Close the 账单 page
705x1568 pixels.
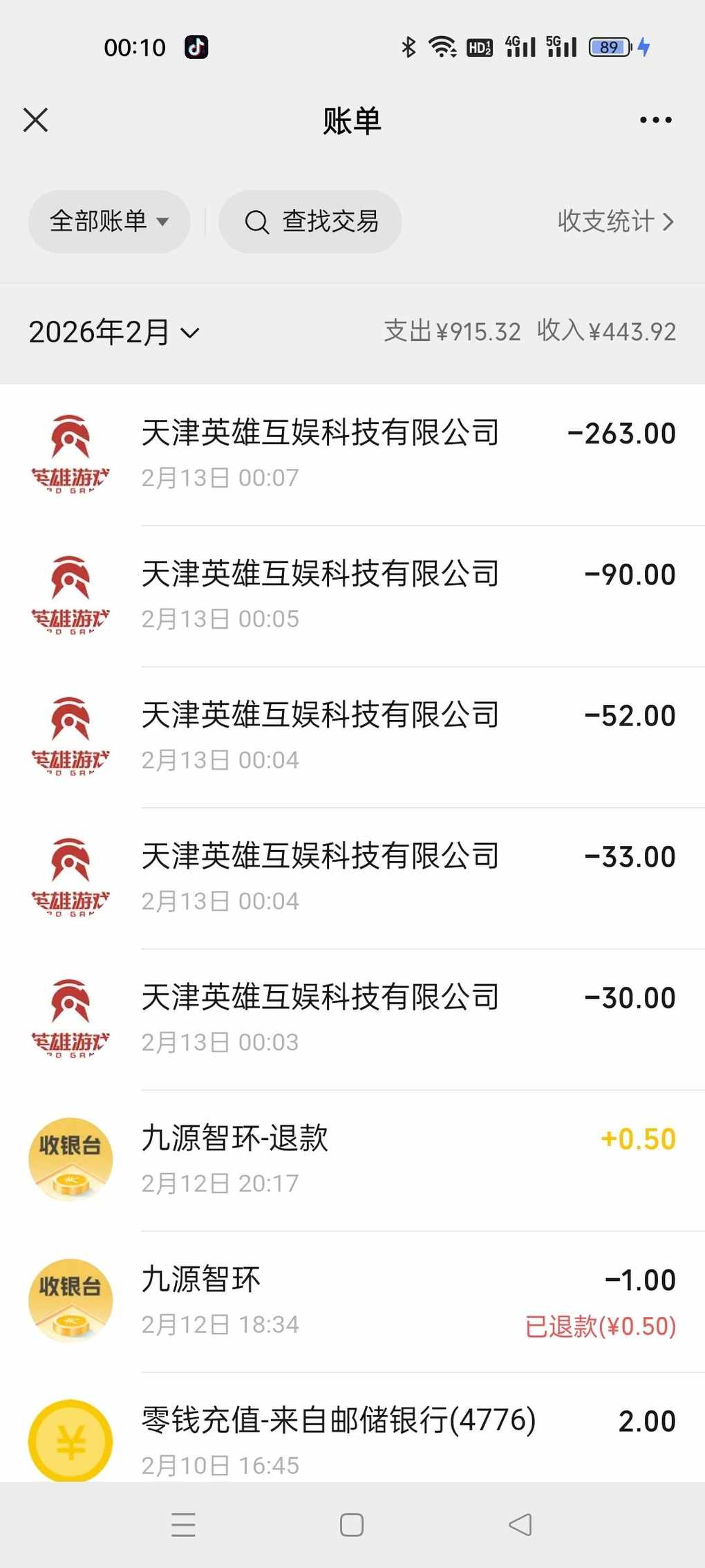tap(35, 120)
